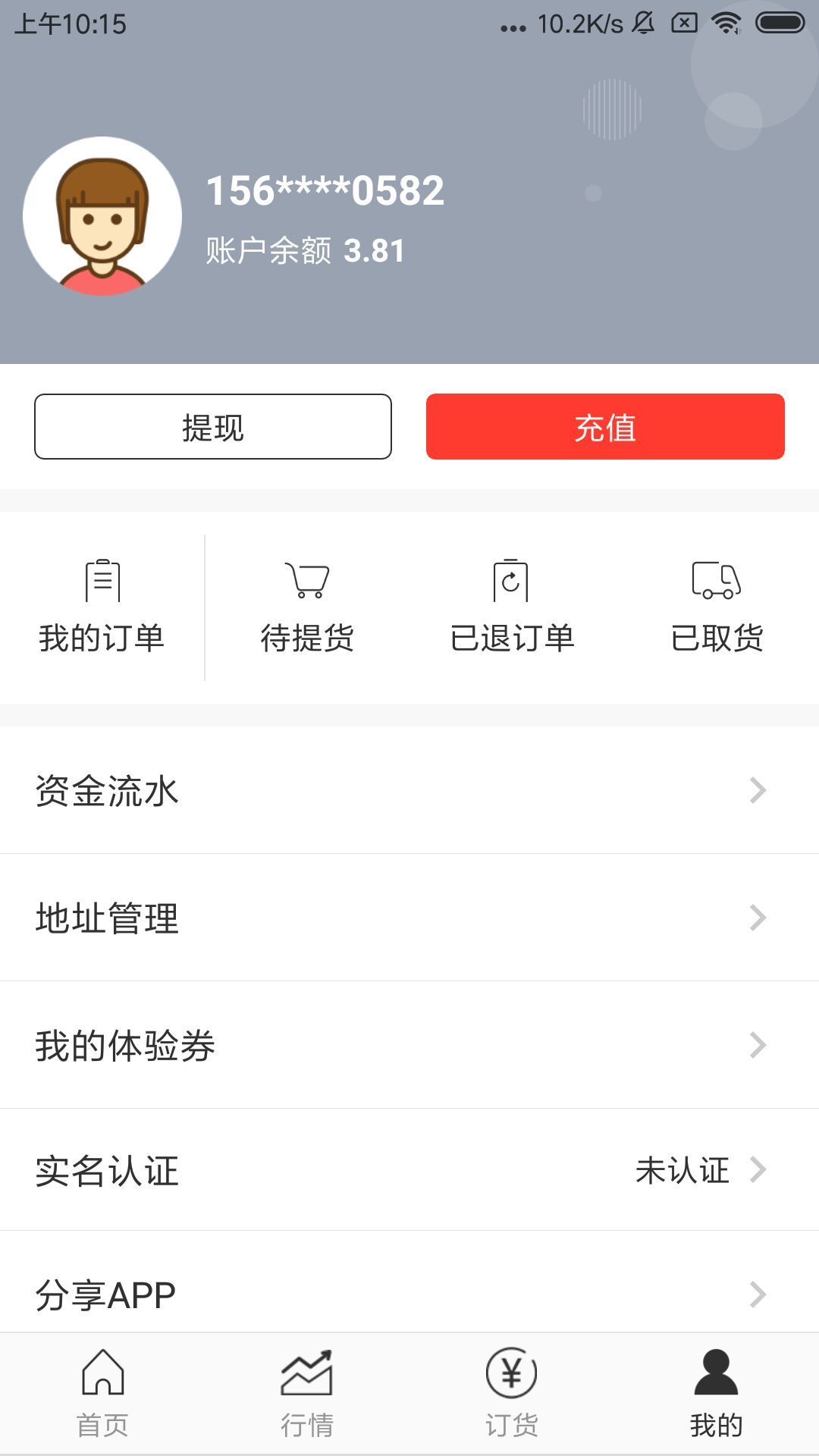Viewport: 819px width, 1456px height.
Task: Tap the masked phone number 156****0582
Action: [x=325, y=191]
